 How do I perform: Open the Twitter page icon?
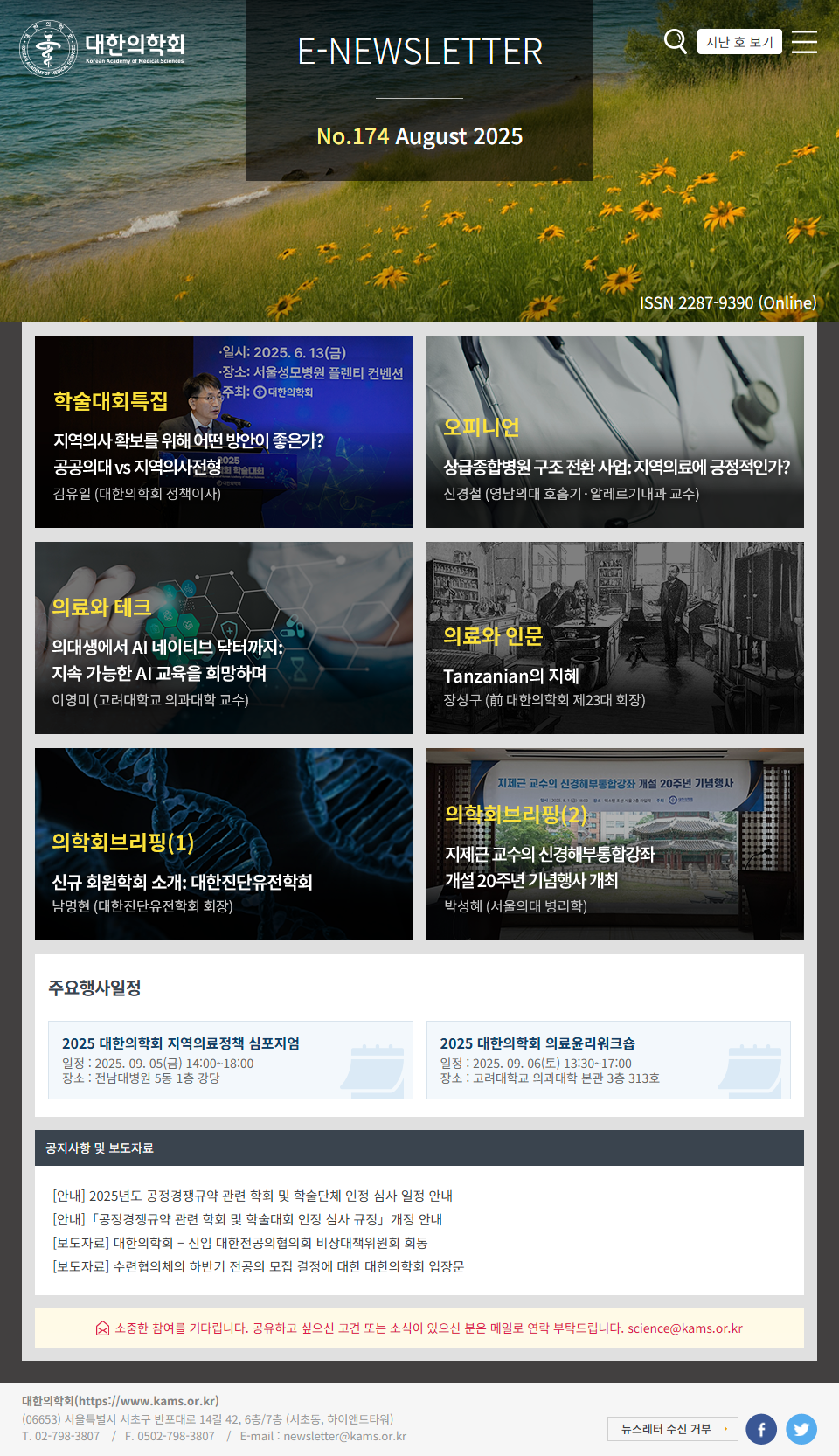[x=801, y=1429]
